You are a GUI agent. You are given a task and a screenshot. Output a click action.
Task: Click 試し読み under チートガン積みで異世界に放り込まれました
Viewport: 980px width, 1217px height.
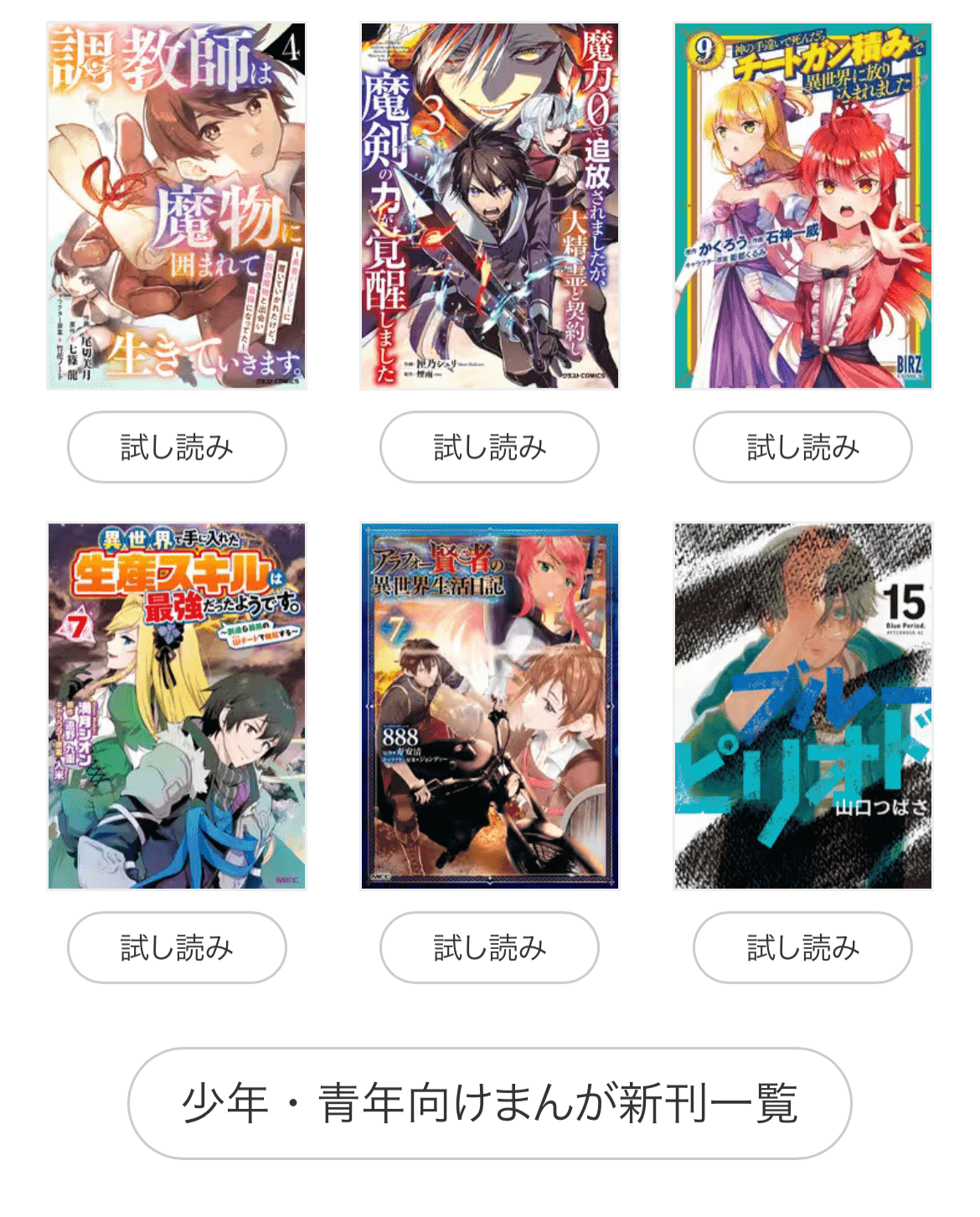click(x=802, y=447)
